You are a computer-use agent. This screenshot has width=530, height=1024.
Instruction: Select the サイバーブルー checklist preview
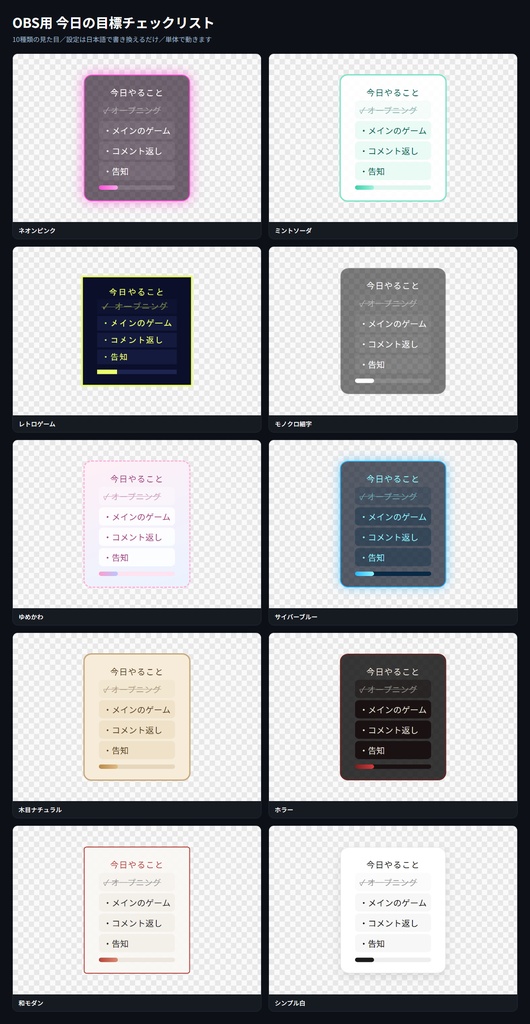[x=393, y=524]
